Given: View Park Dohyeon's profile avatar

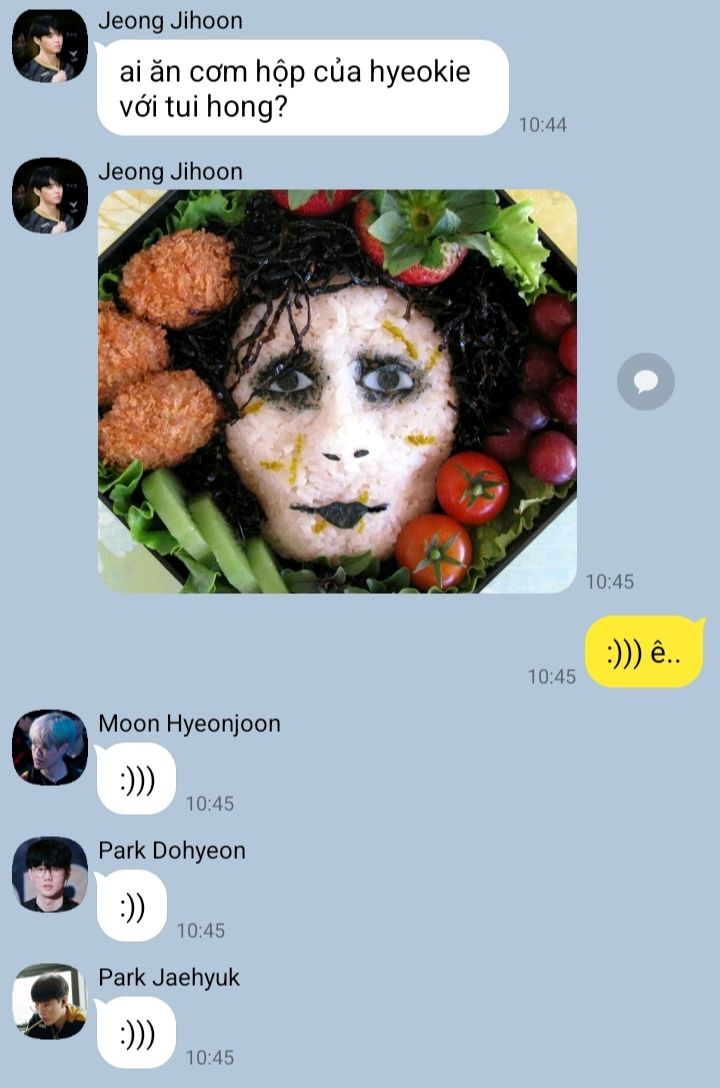Looking at the screenshot, I should (50, 874).
